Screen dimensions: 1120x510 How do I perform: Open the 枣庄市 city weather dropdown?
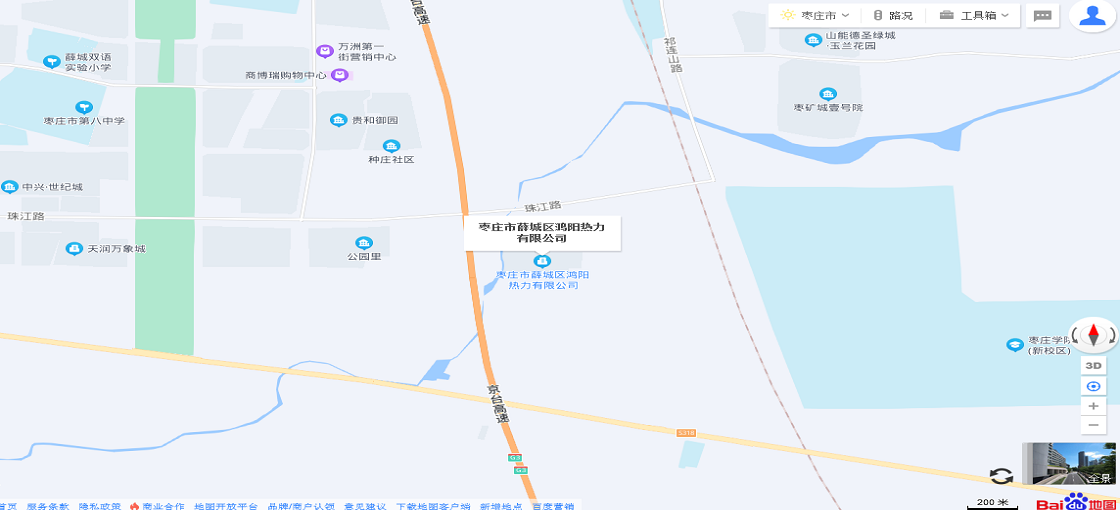coord(815,15)
